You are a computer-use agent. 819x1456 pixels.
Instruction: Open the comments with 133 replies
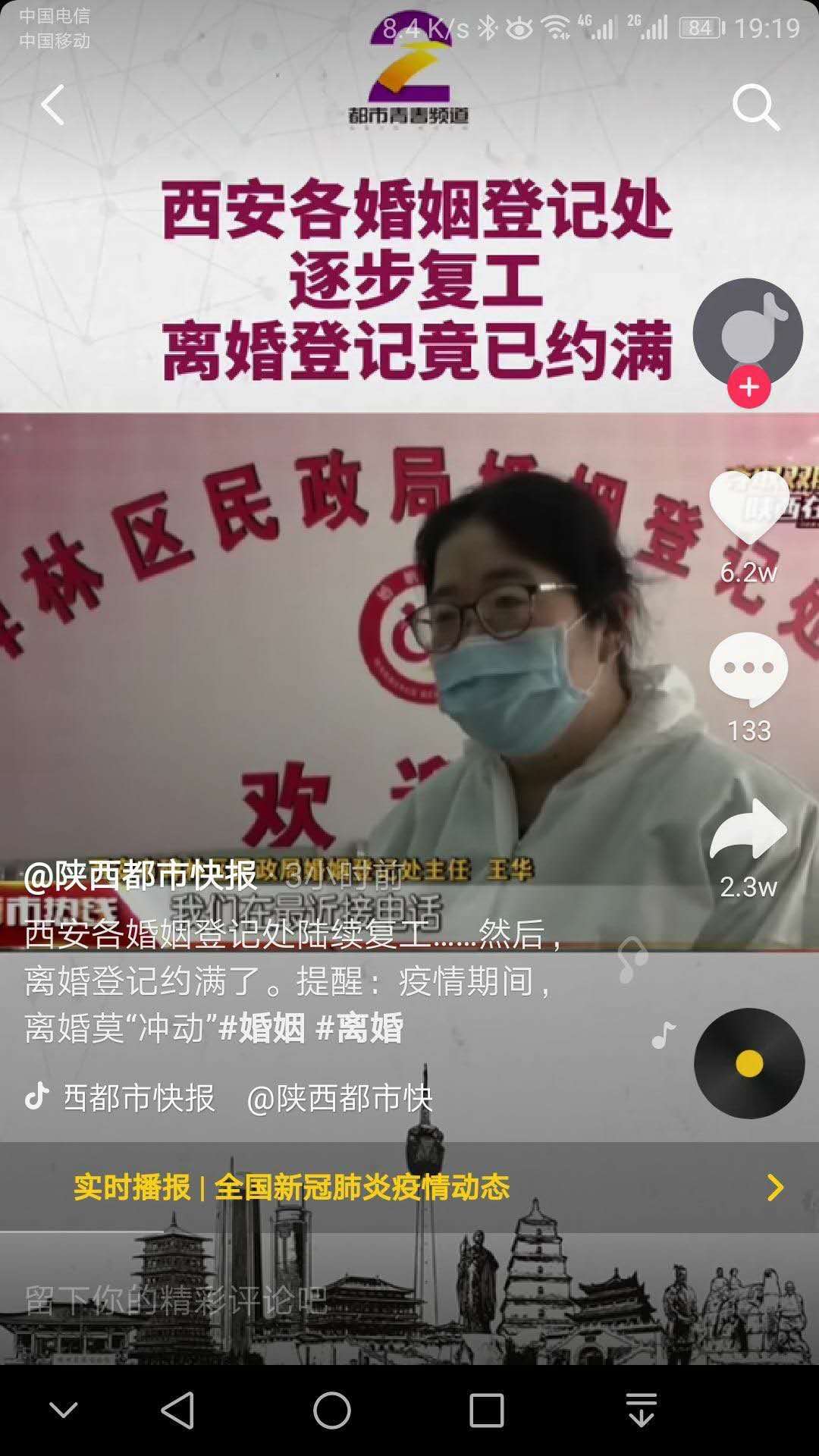pos(748,670)
